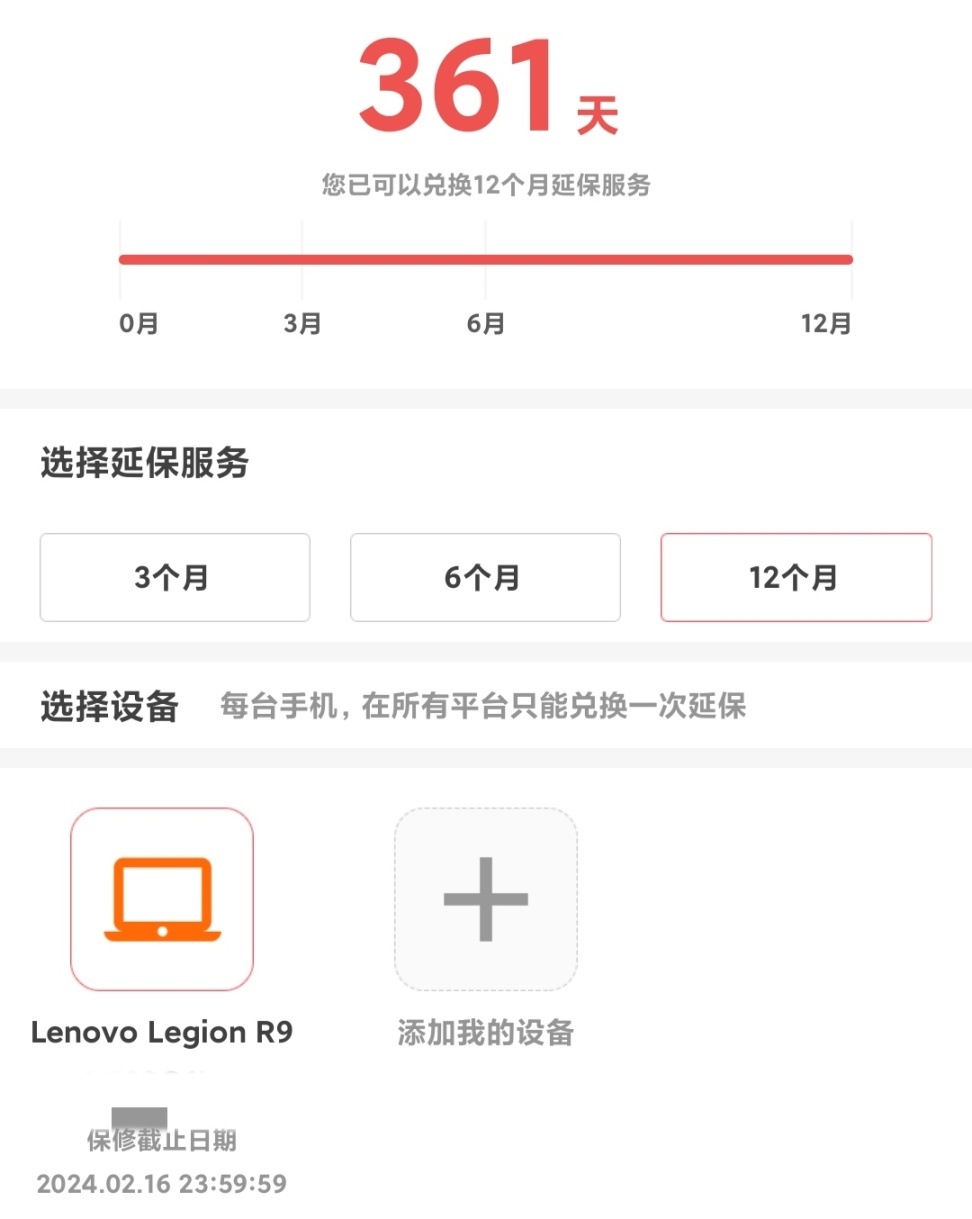Choose the 6个月 warranty extension option

[x=485, y=577]
